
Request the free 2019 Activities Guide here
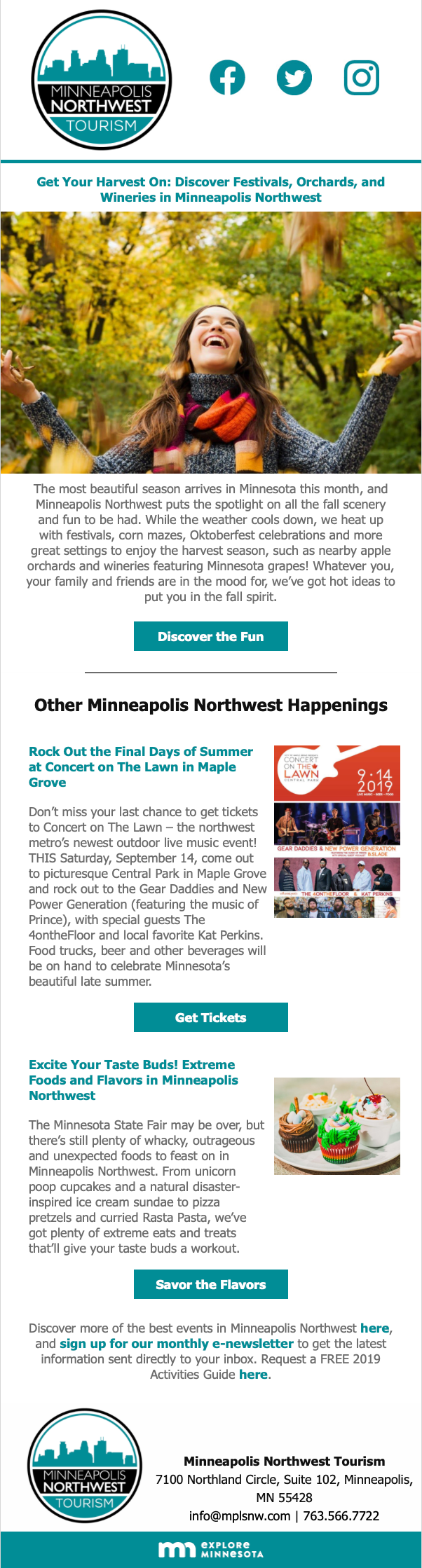(x=253, y=1375)
